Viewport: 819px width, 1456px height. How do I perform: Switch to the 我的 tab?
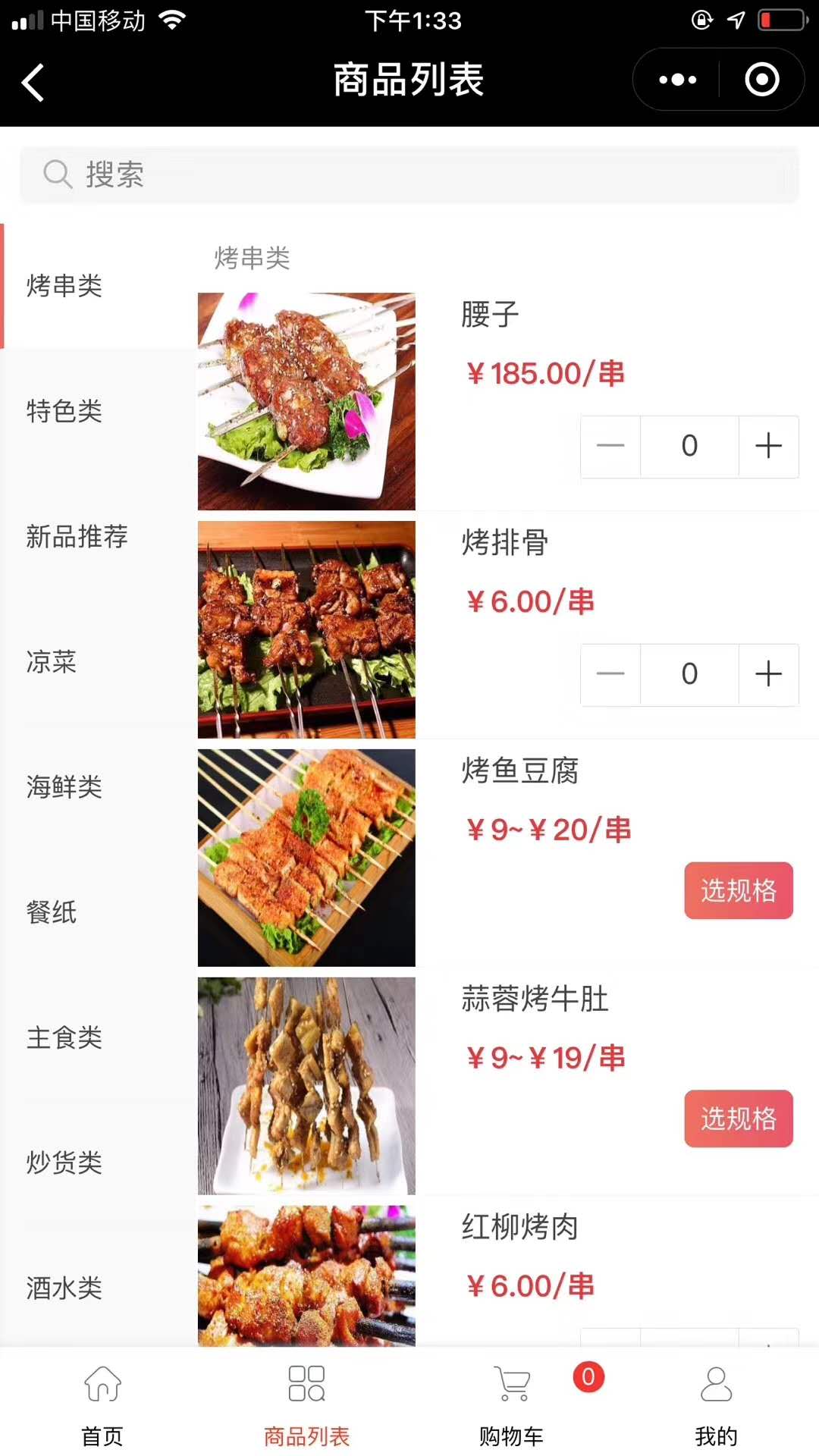tap(717, 1403)
